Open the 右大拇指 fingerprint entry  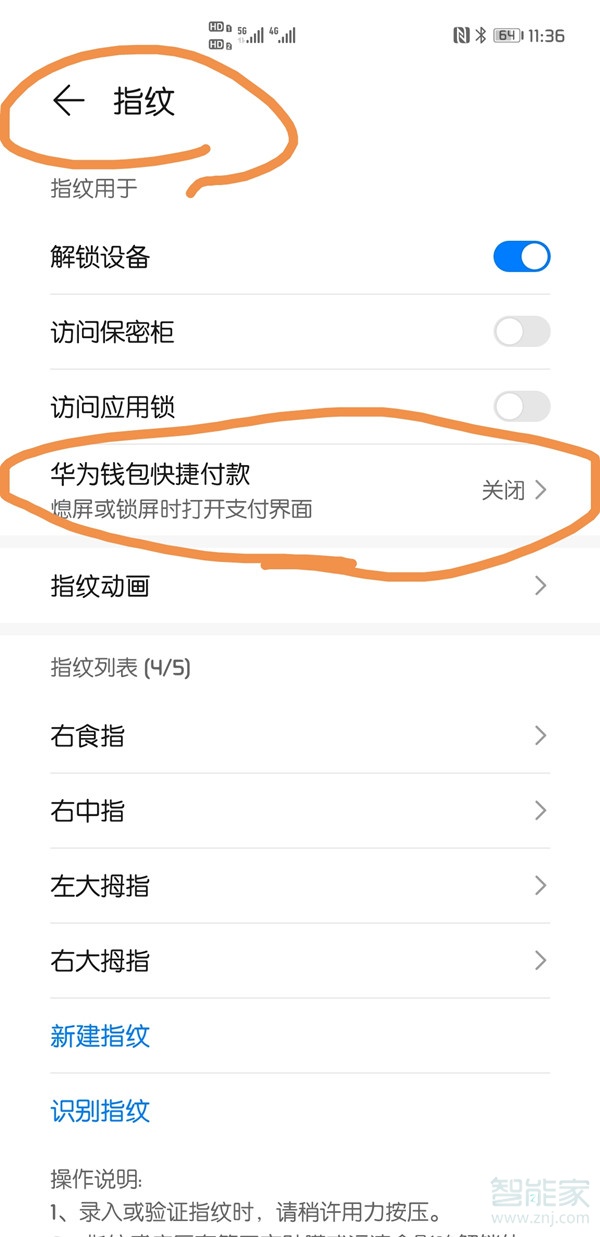pyautogui.click(x=300, y=961)
